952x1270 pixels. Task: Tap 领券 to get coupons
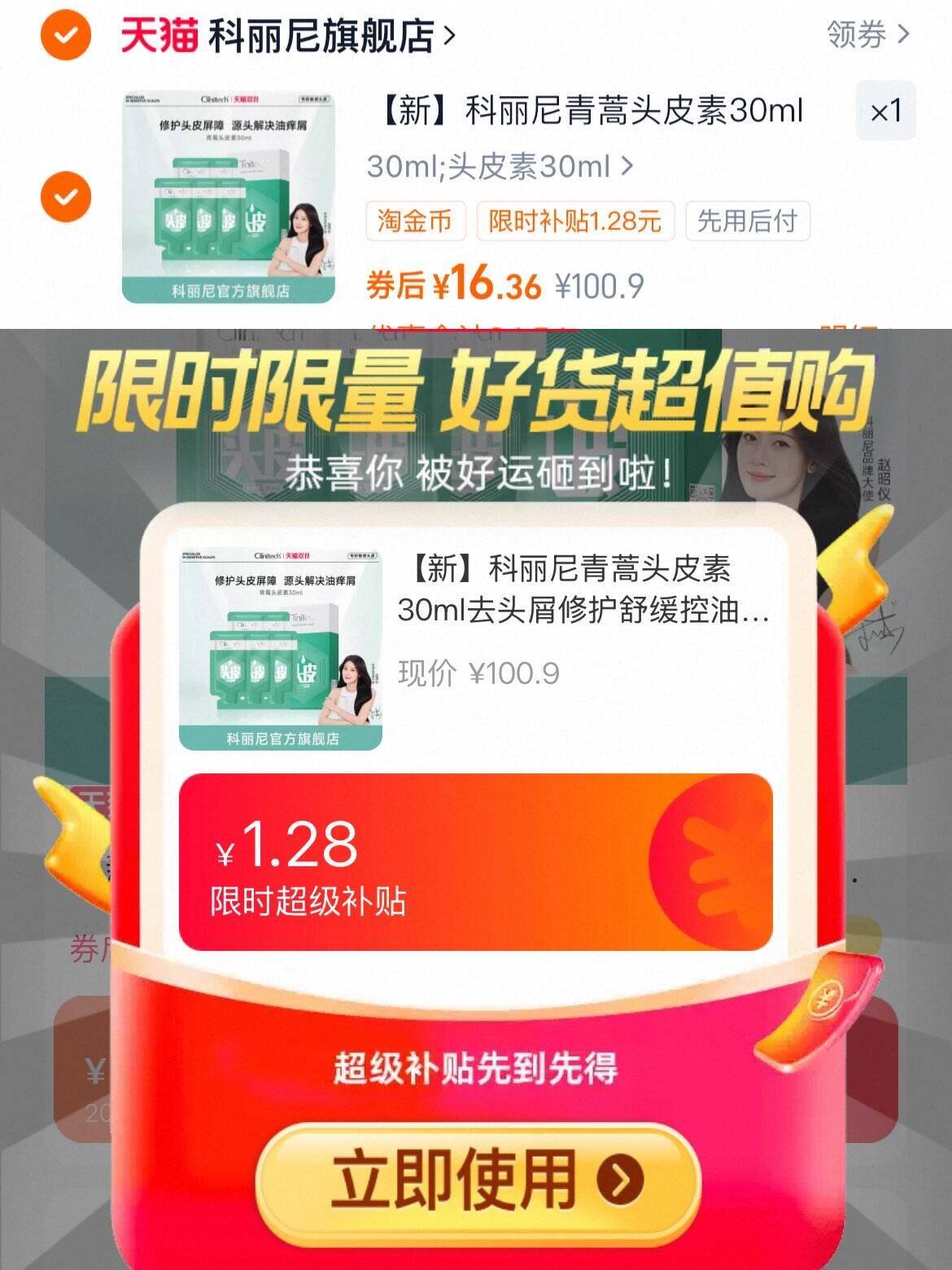(x=867, y=35)
